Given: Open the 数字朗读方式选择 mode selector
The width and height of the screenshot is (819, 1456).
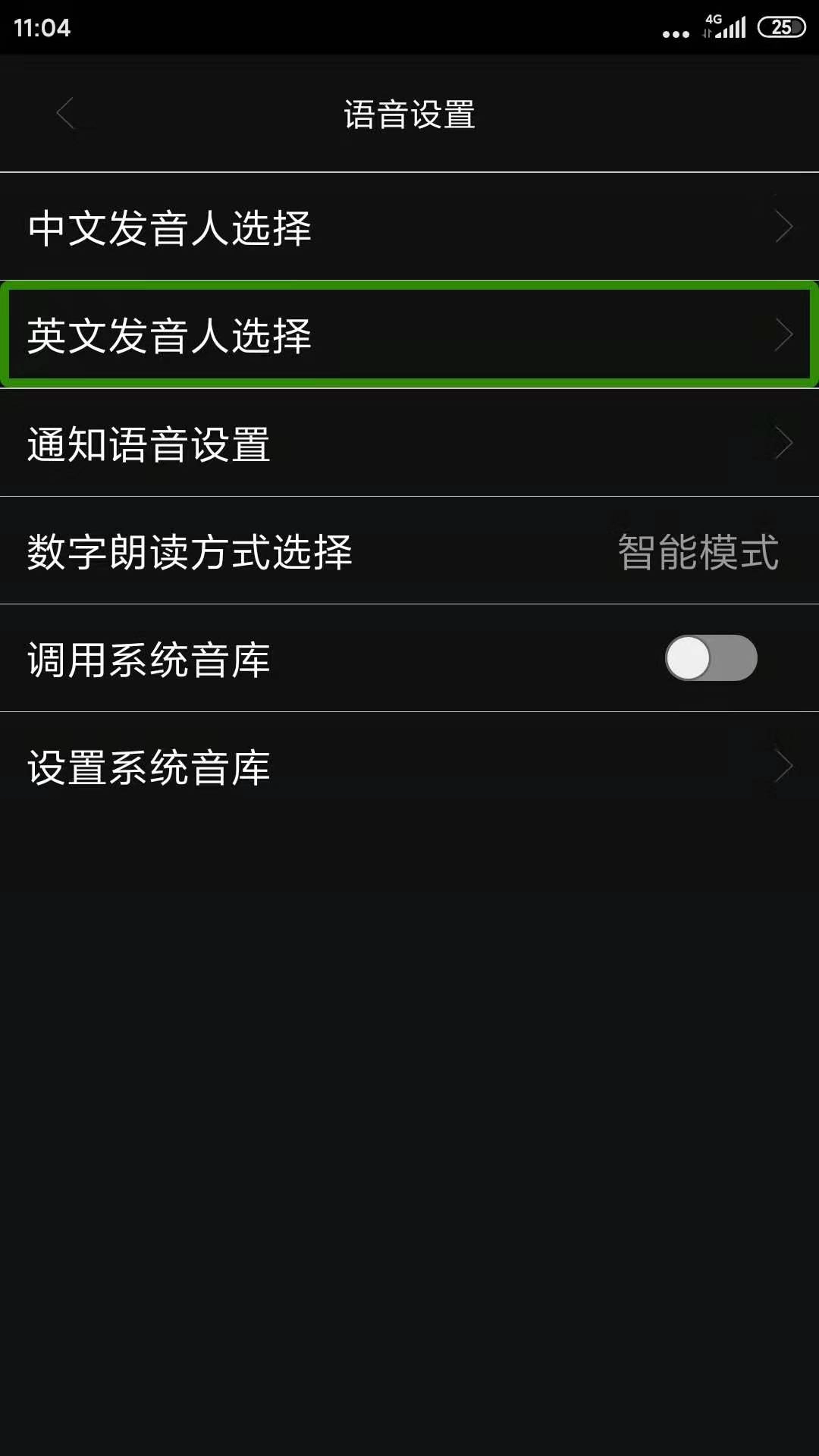Looking at the screenshot, I should click(x=409, y=551).
